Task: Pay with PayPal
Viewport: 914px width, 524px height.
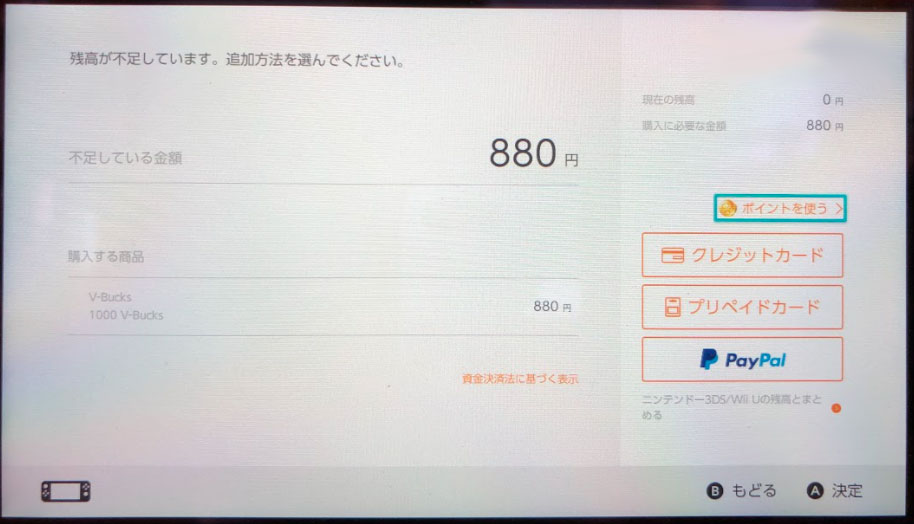Action: pos(742,359)
